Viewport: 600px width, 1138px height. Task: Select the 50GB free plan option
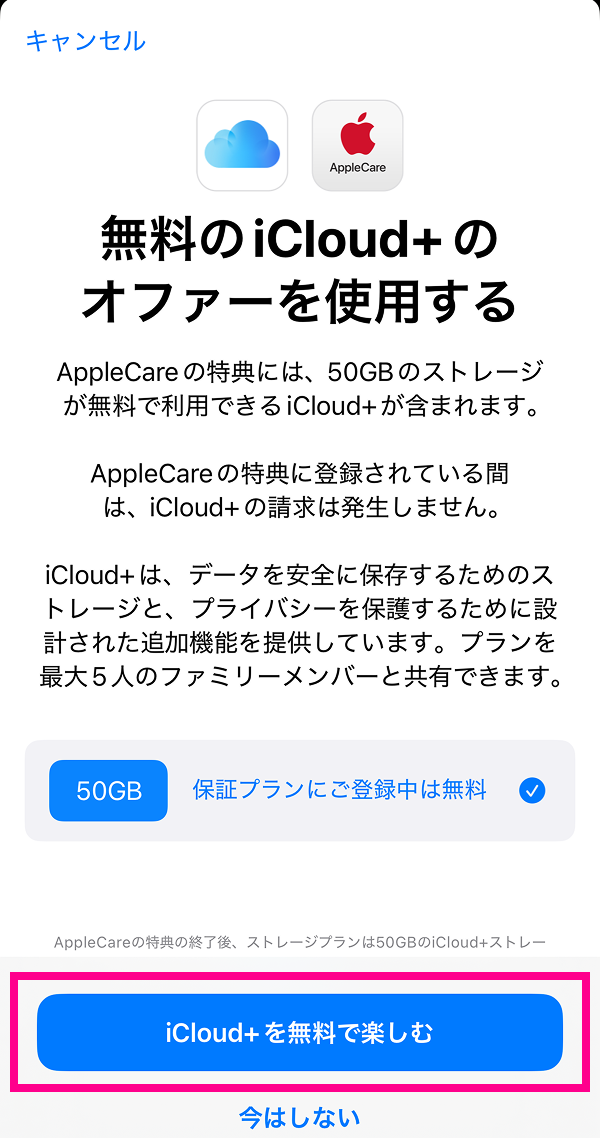click(300, 791)
